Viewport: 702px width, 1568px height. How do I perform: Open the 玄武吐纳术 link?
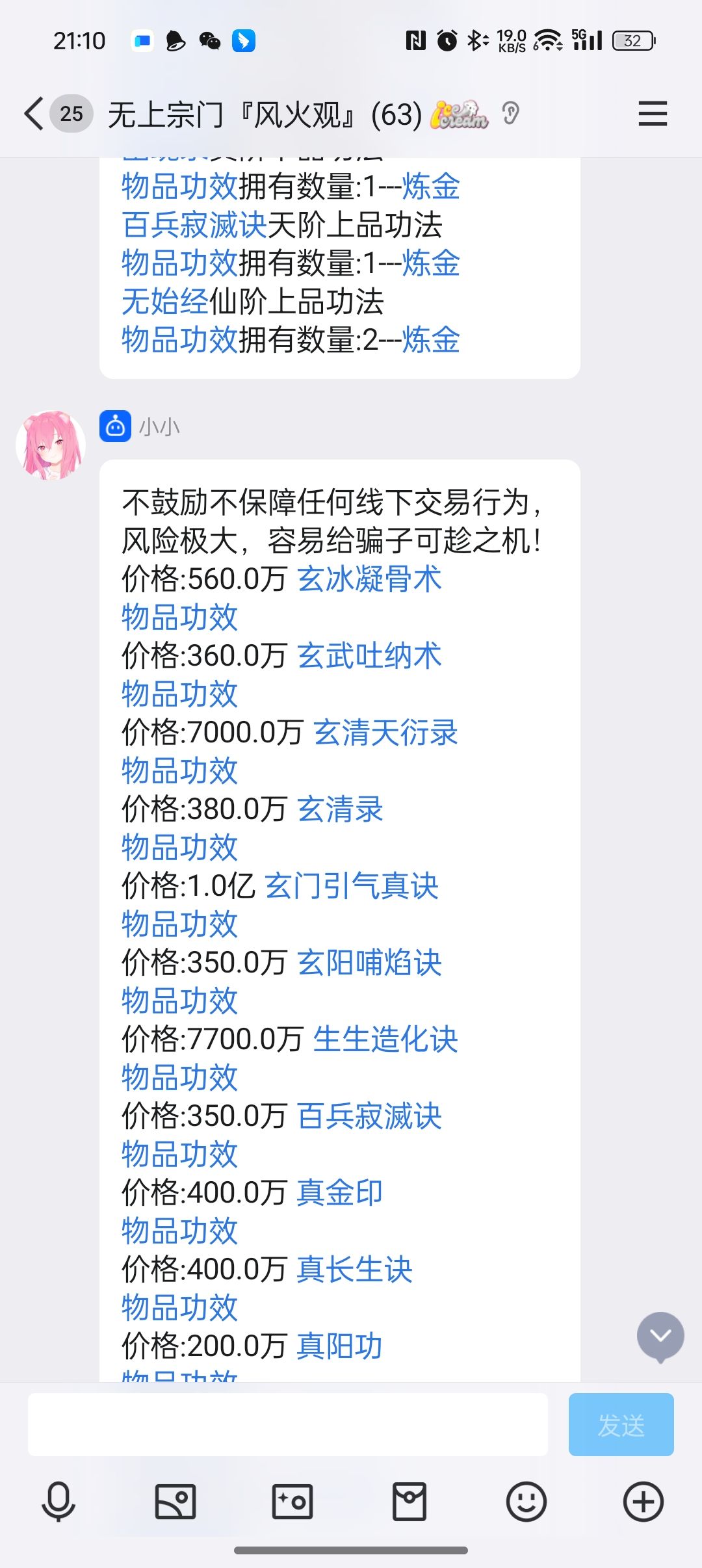coord(369,655)
